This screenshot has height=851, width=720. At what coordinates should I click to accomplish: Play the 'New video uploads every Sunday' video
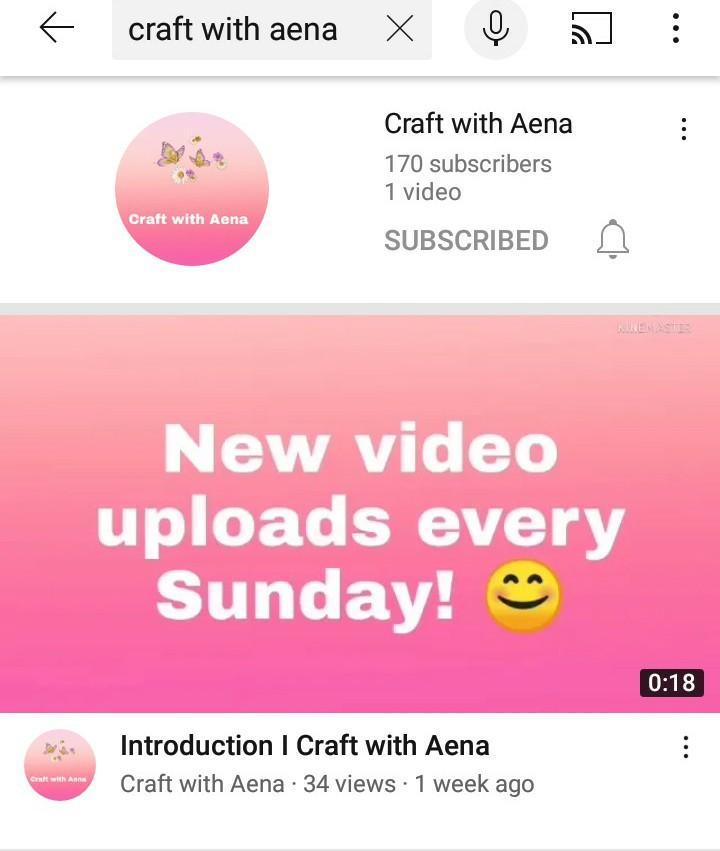tap(360, 513)
